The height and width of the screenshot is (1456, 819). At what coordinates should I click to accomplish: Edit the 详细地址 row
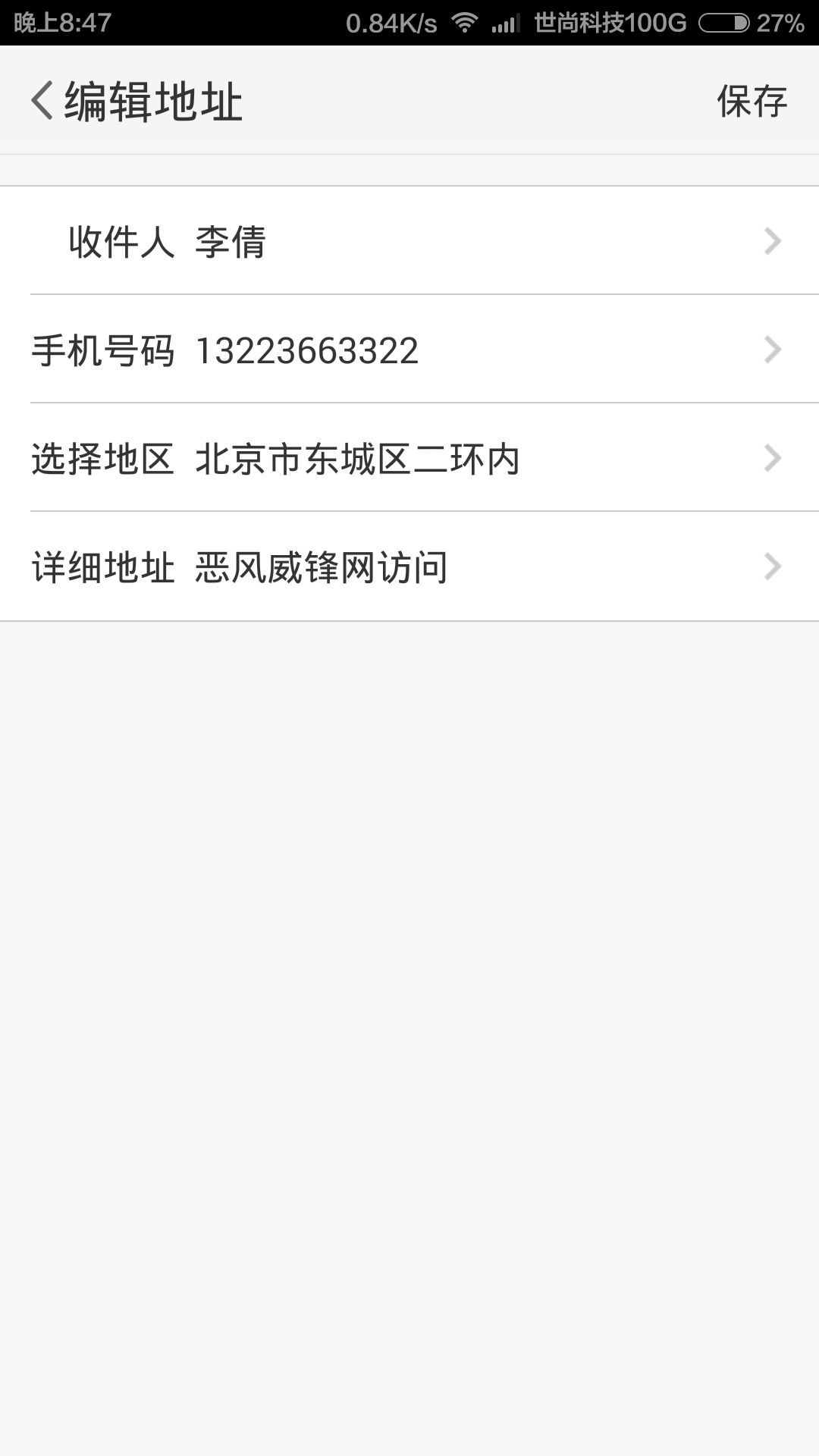409,566
